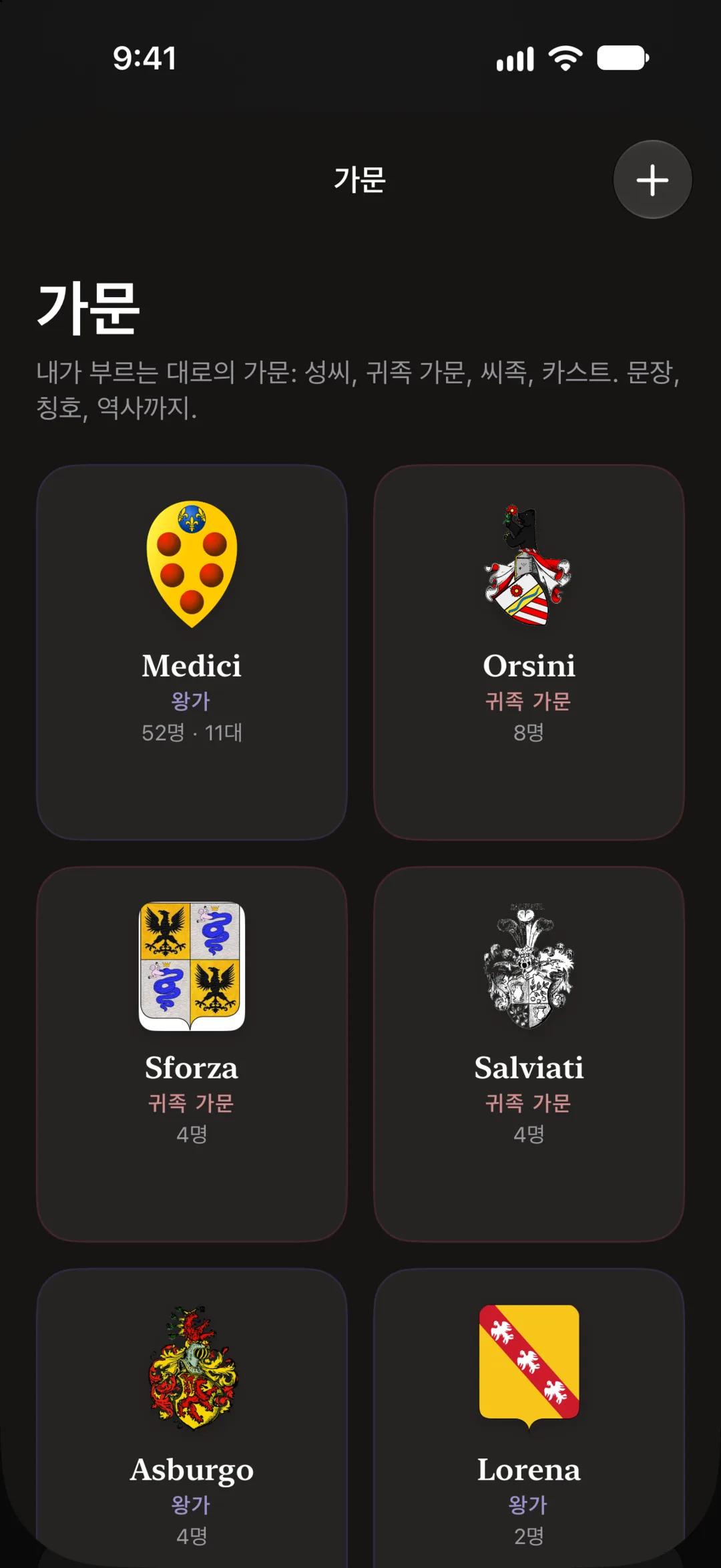Select the Salviati family card

pyautogui.click(x=529, y=1054)
